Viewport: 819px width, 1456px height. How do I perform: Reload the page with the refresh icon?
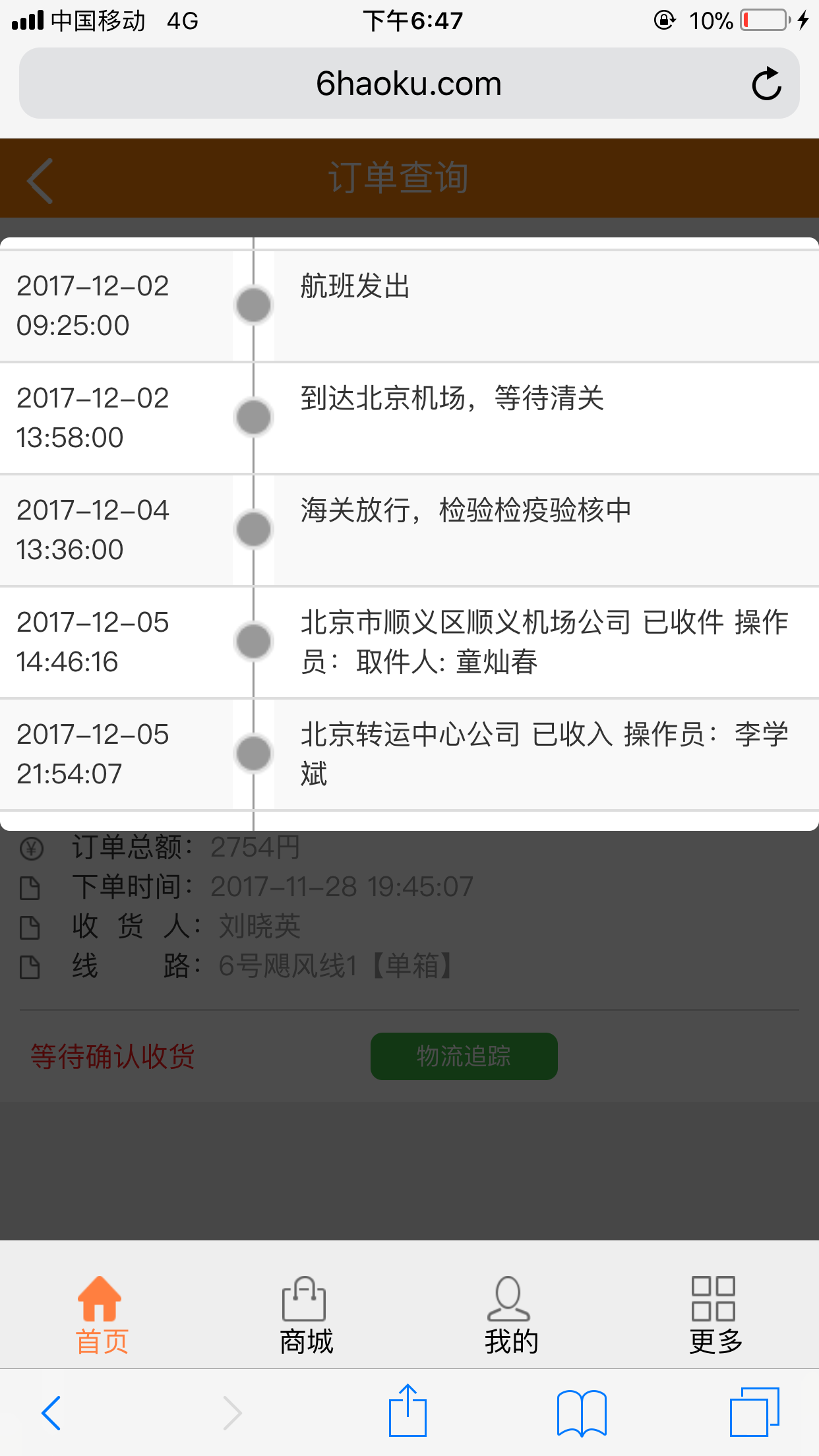pyautogui.click(x=766, y=84)
